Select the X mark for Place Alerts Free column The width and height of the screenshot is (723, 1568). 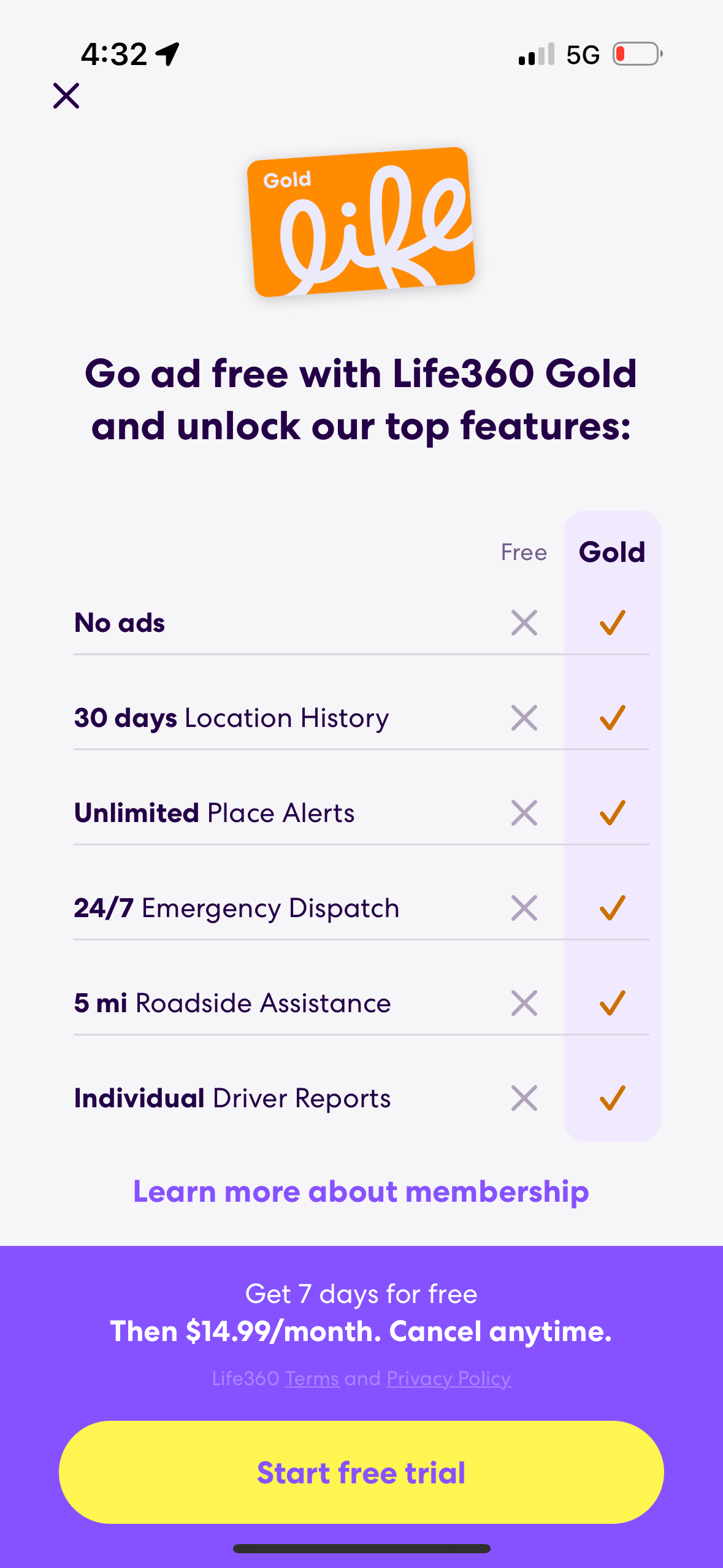pyautogui.click(x=524, y=813)
